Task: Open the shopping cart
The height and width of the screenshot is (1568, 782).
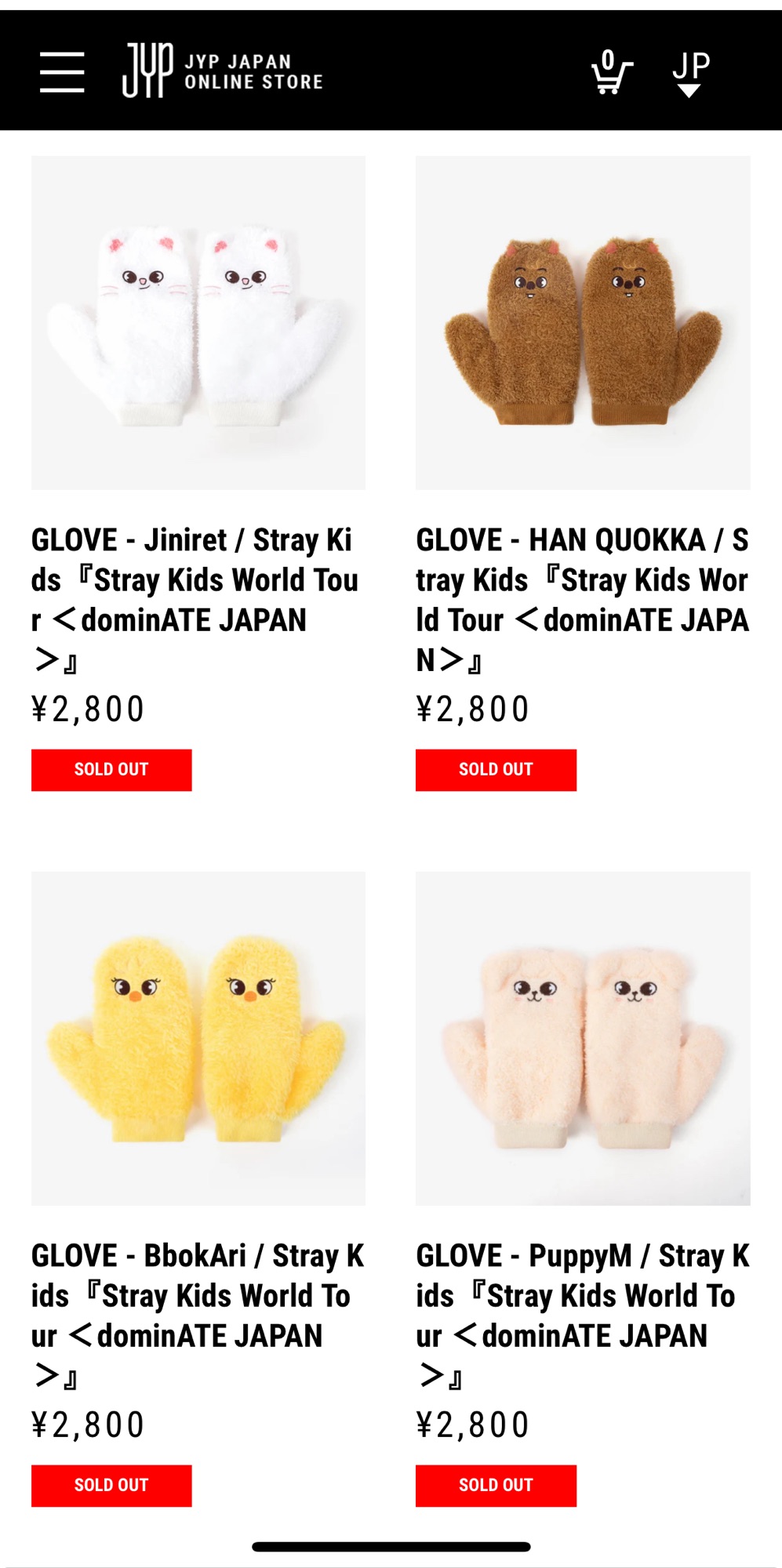Action: coord(611,72)
